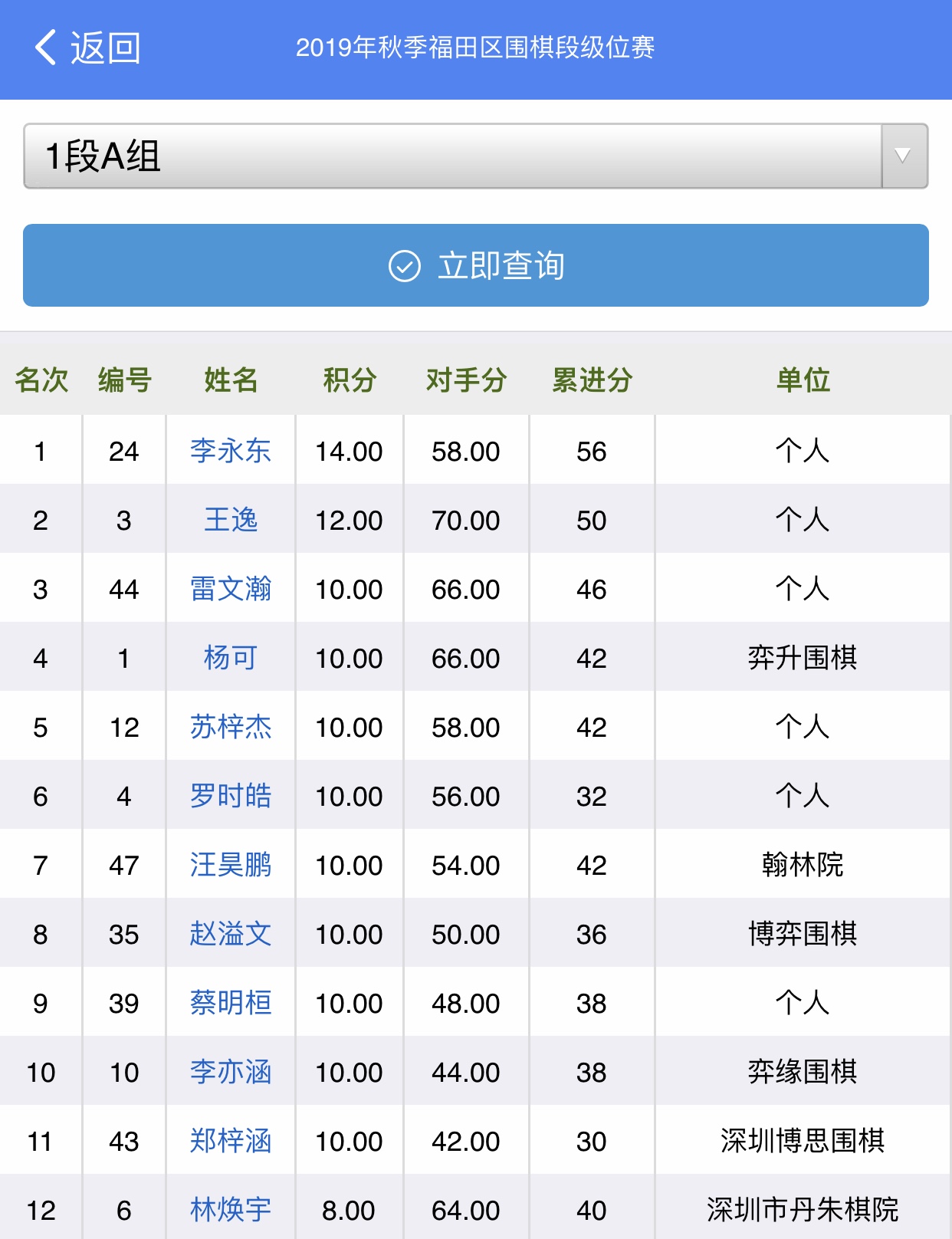Open player 王逸's details
Viewport: 952px width, 1239px height.
(x=231, y=520)
